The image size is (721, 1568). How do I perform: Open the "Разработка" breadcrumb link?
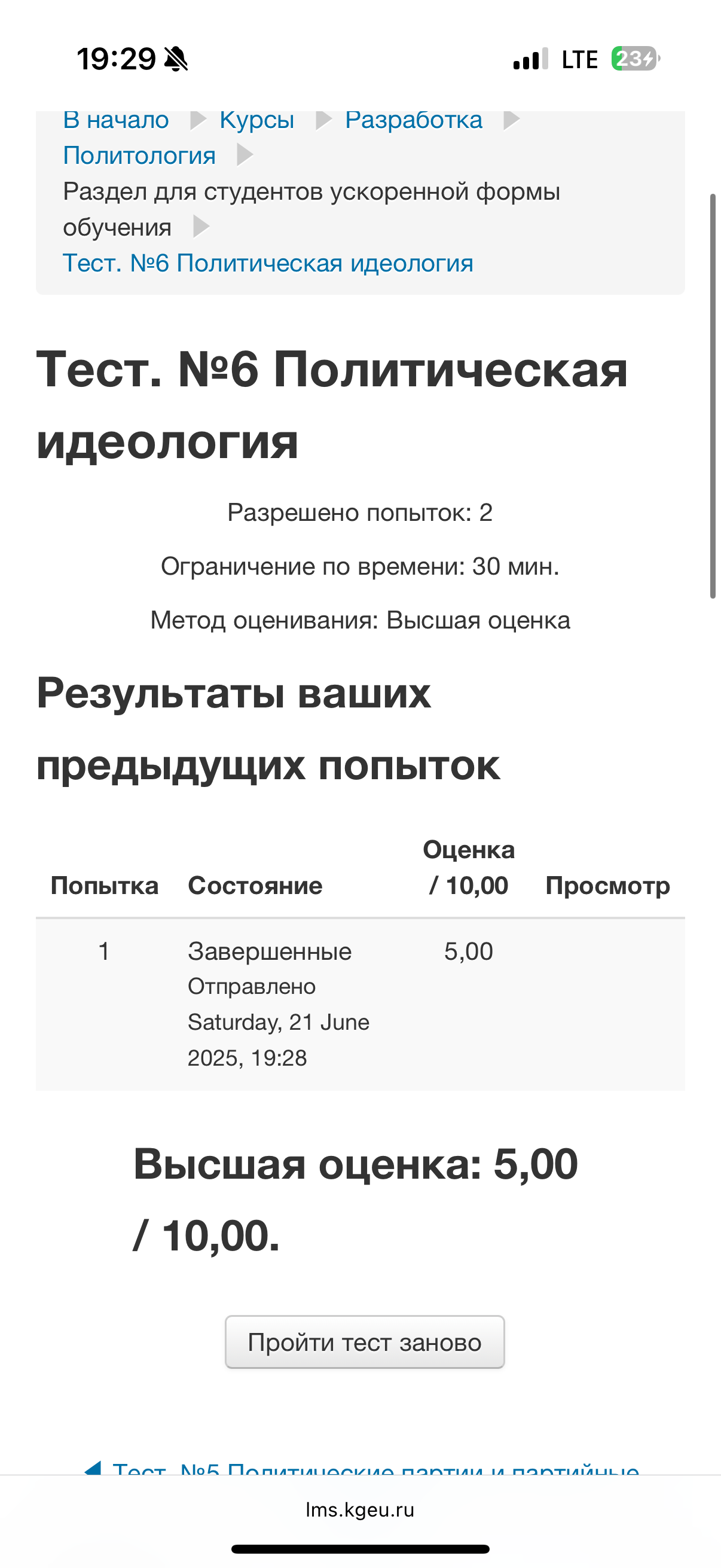click(414, 120)
